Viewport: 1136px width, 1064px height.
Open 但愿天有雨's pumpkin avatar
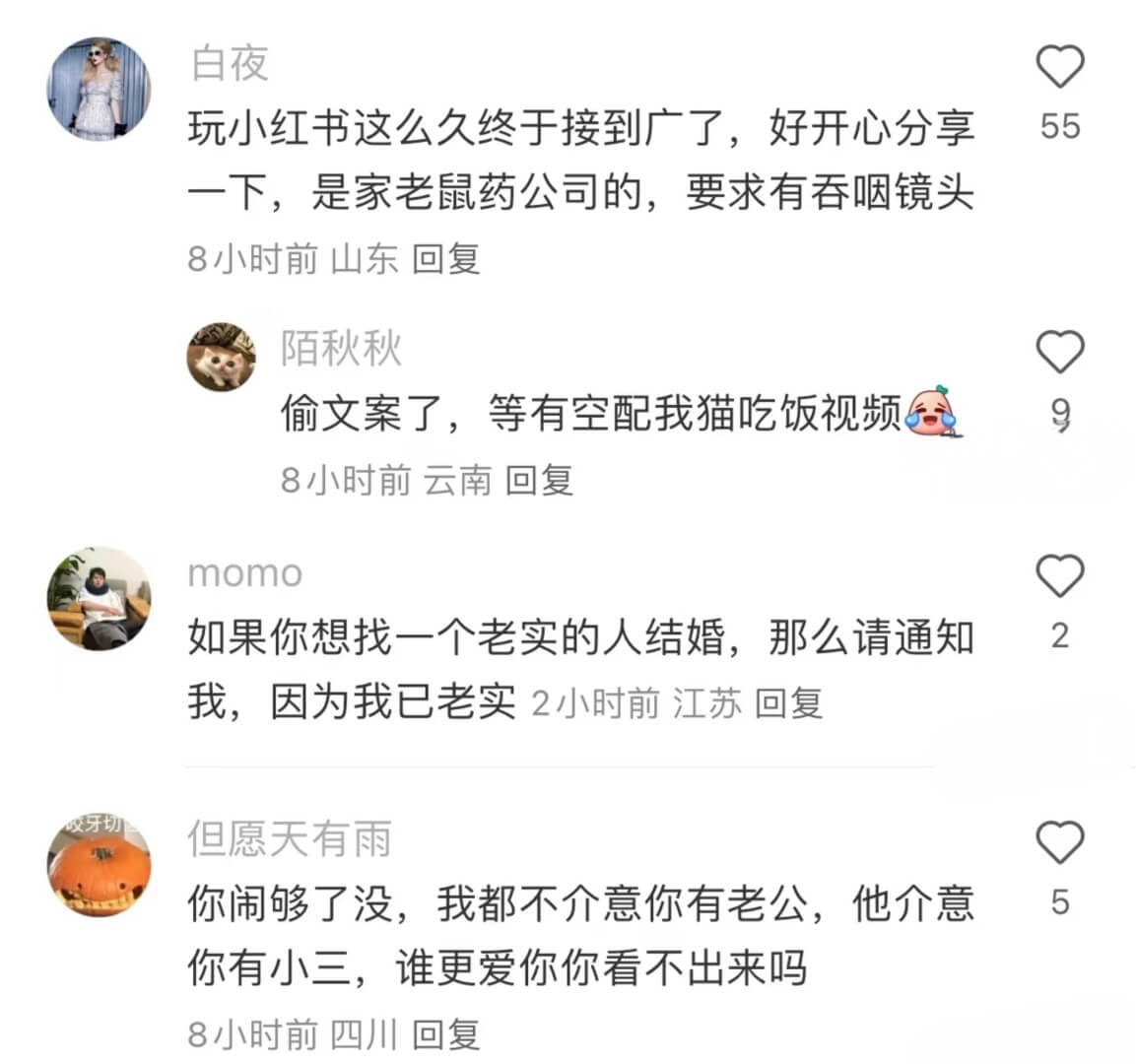click(x=99, y=865)
